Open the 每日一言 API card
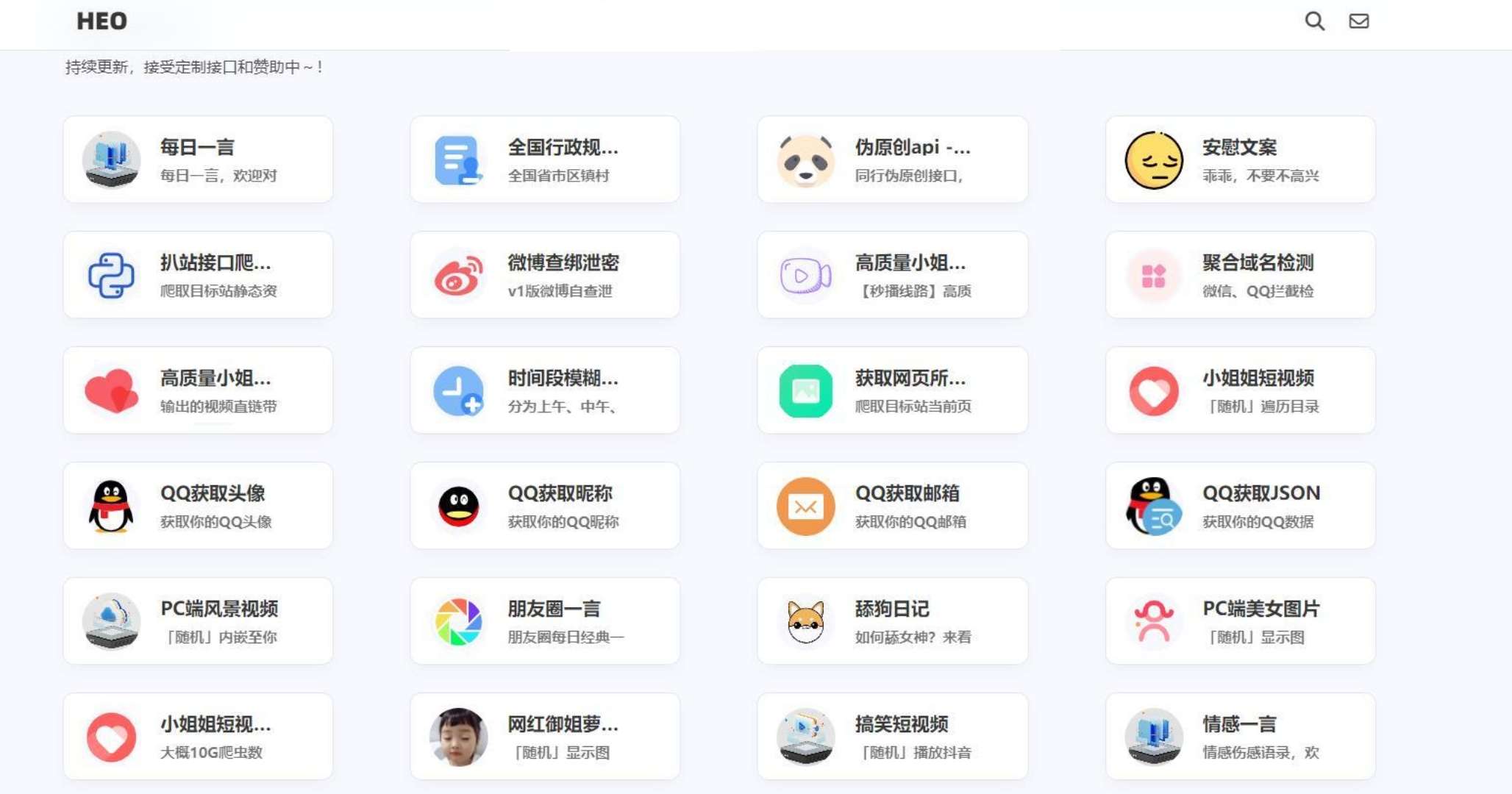This screenshot has height=794, width=1512. point(198,160)
